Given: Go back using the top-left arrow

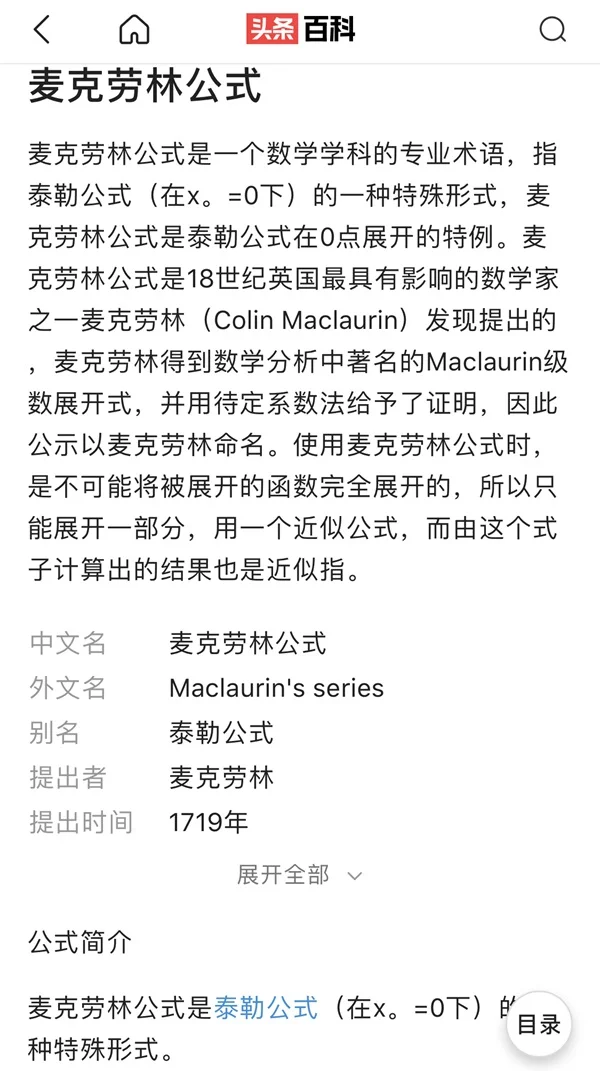Looking at the screenshot, I should (x=42, y=30).
